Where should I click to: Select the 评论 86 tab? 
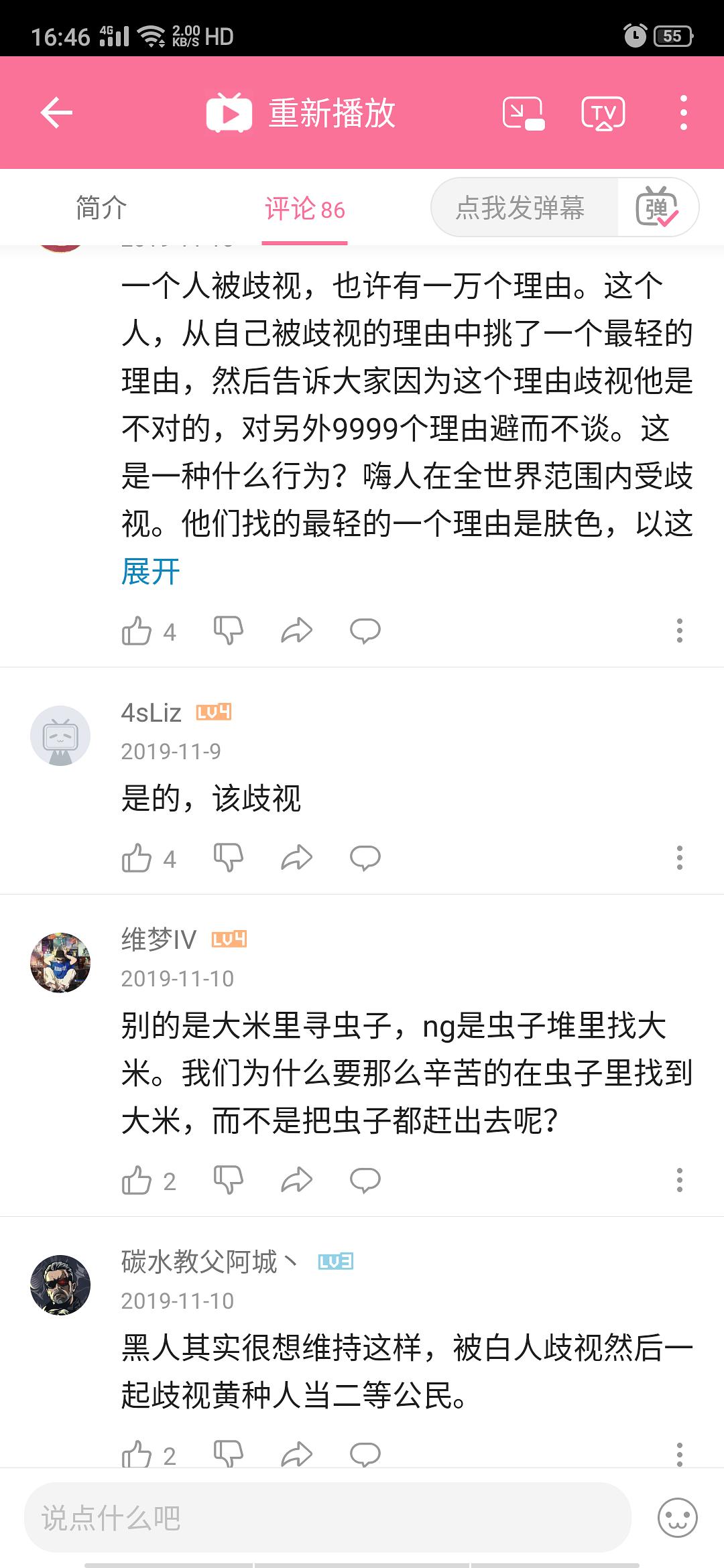tap(304, 209)
